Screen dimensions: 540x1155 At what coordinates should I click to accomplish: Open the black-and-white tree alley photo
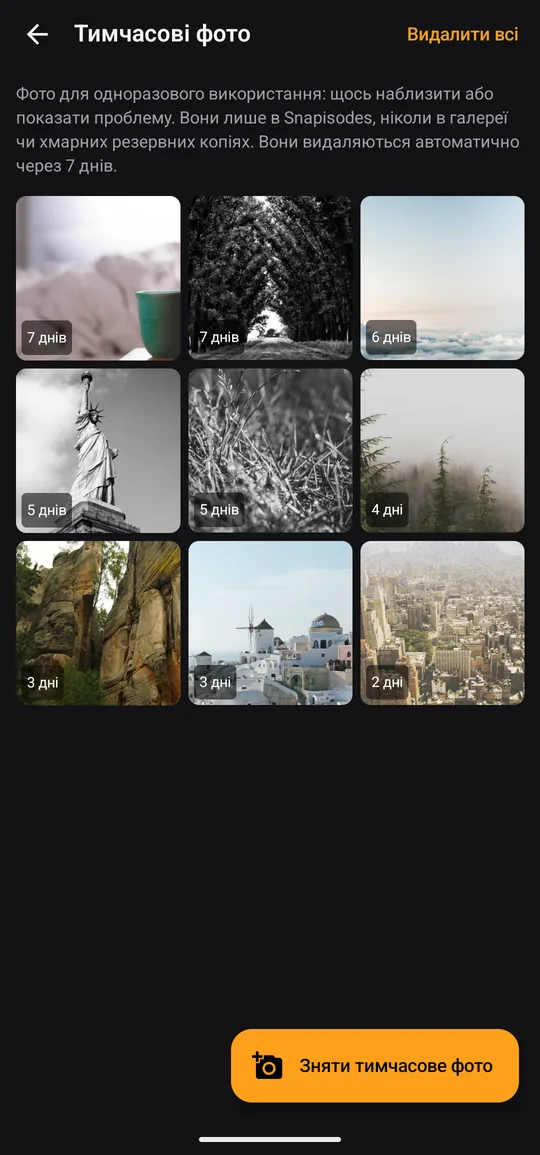click(270, 278)
